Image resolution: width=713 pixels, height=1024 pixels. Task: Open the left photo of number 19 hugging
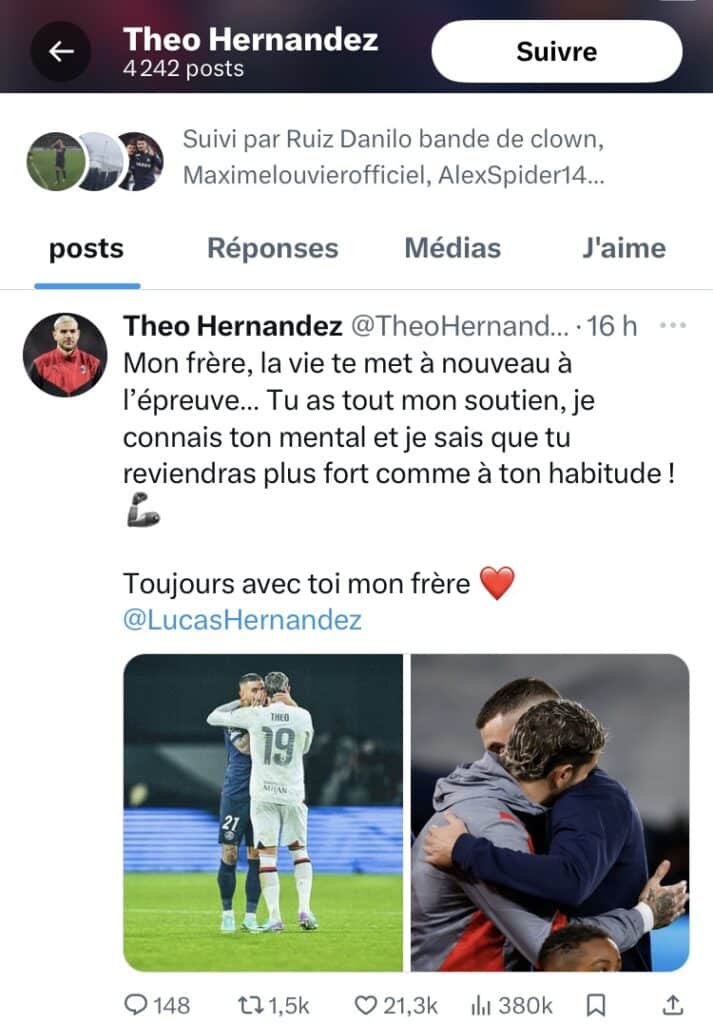pyautogui.click(x=262, y=812)
